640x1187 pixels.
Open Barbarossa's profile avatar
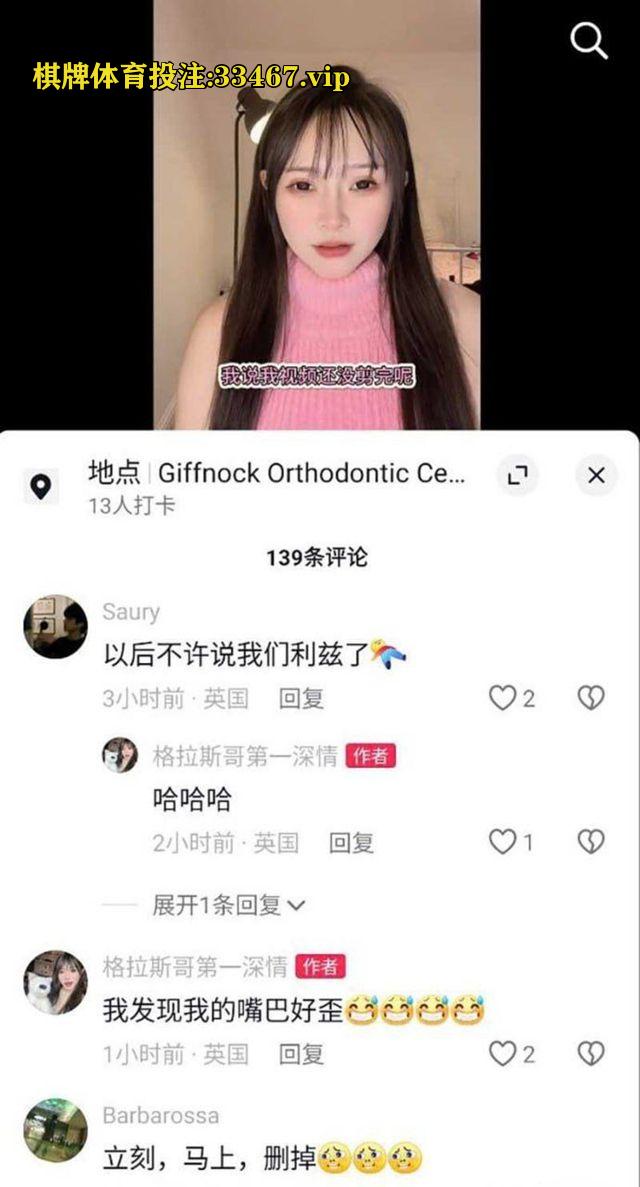coord(54,1130)
